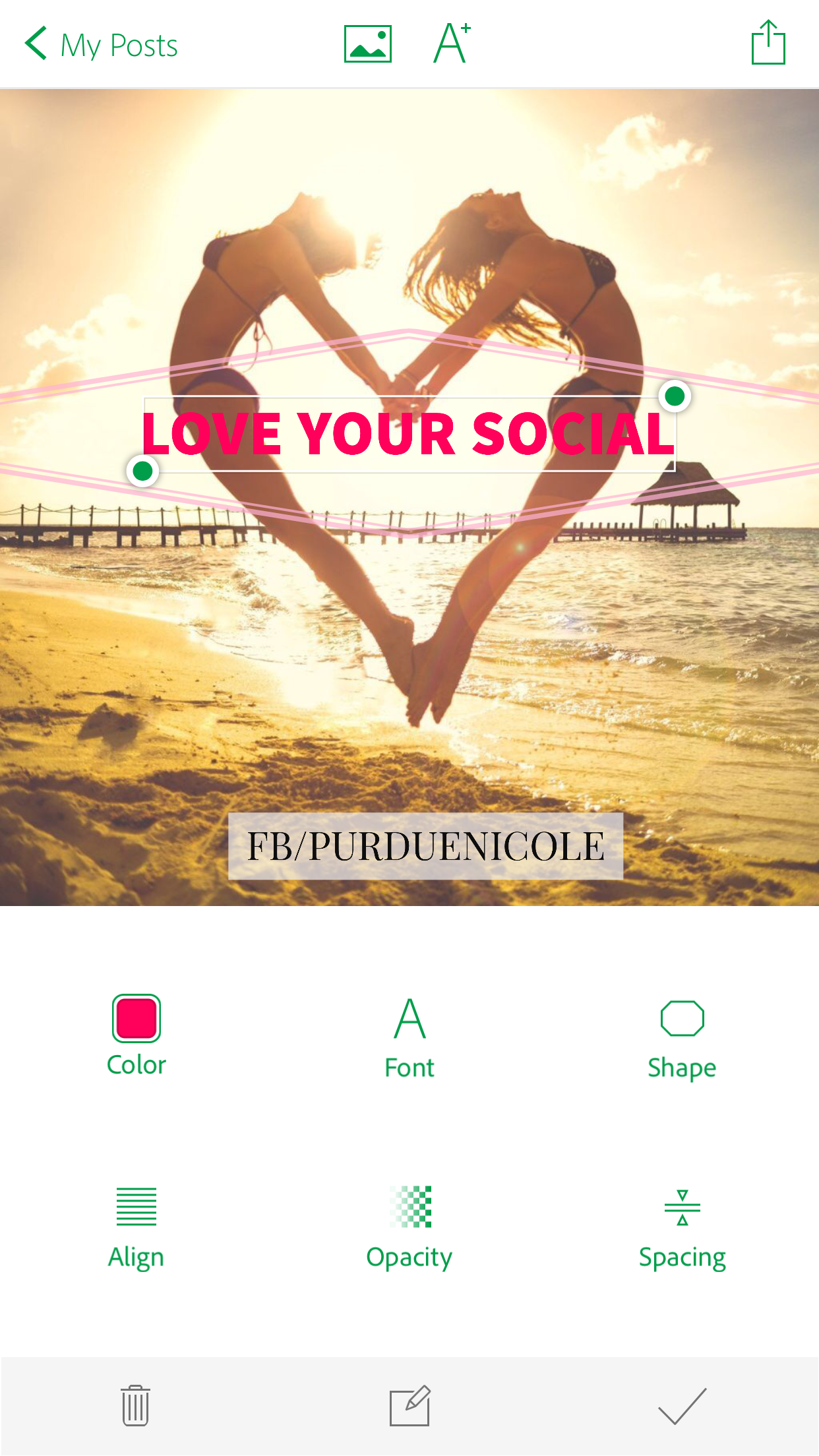Go back to My Posts
Screen dimensions: 819x1456
(x=101, y=44)
